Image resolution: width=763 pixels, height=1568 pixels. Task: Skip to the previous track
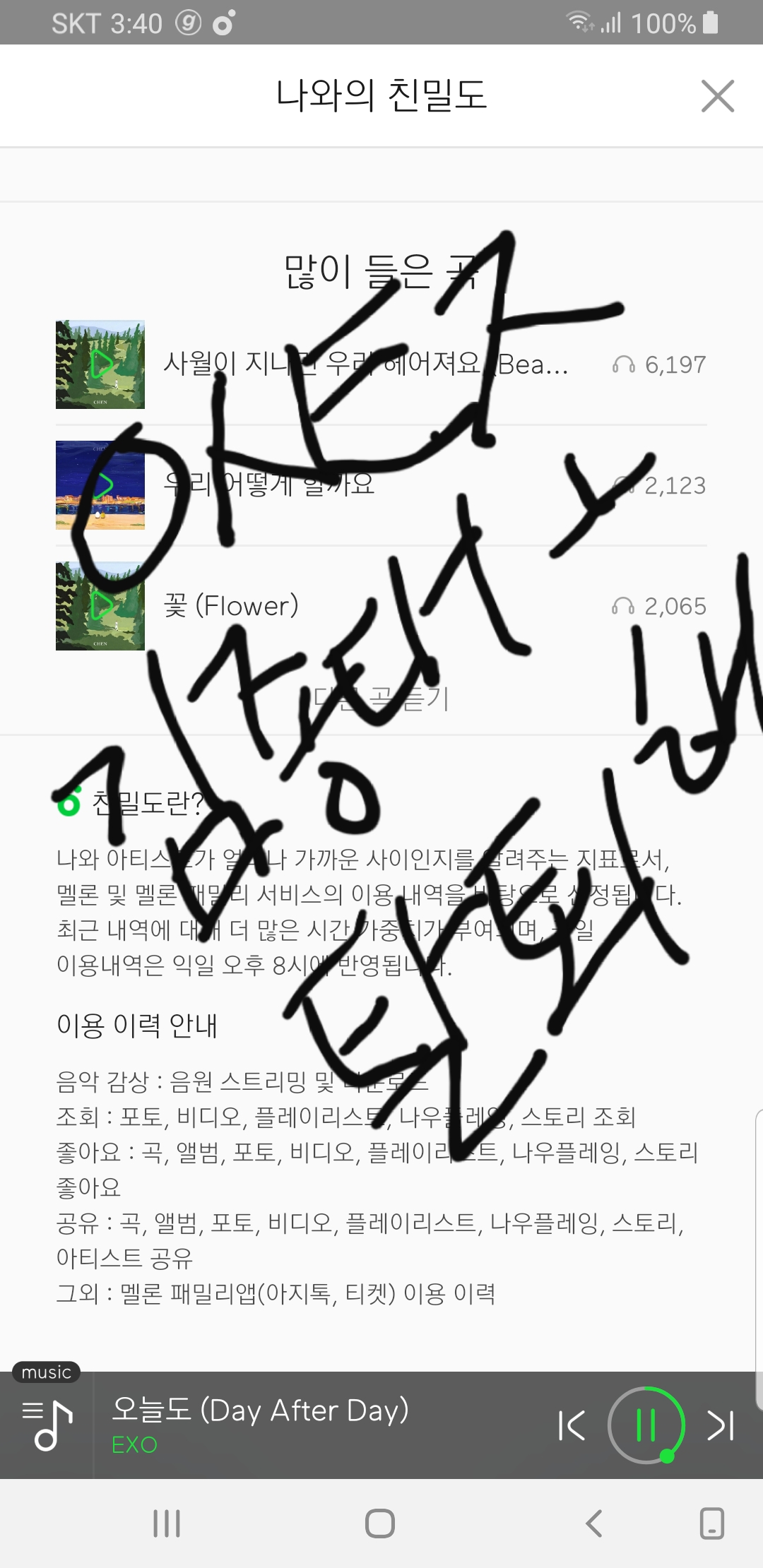571,1425
